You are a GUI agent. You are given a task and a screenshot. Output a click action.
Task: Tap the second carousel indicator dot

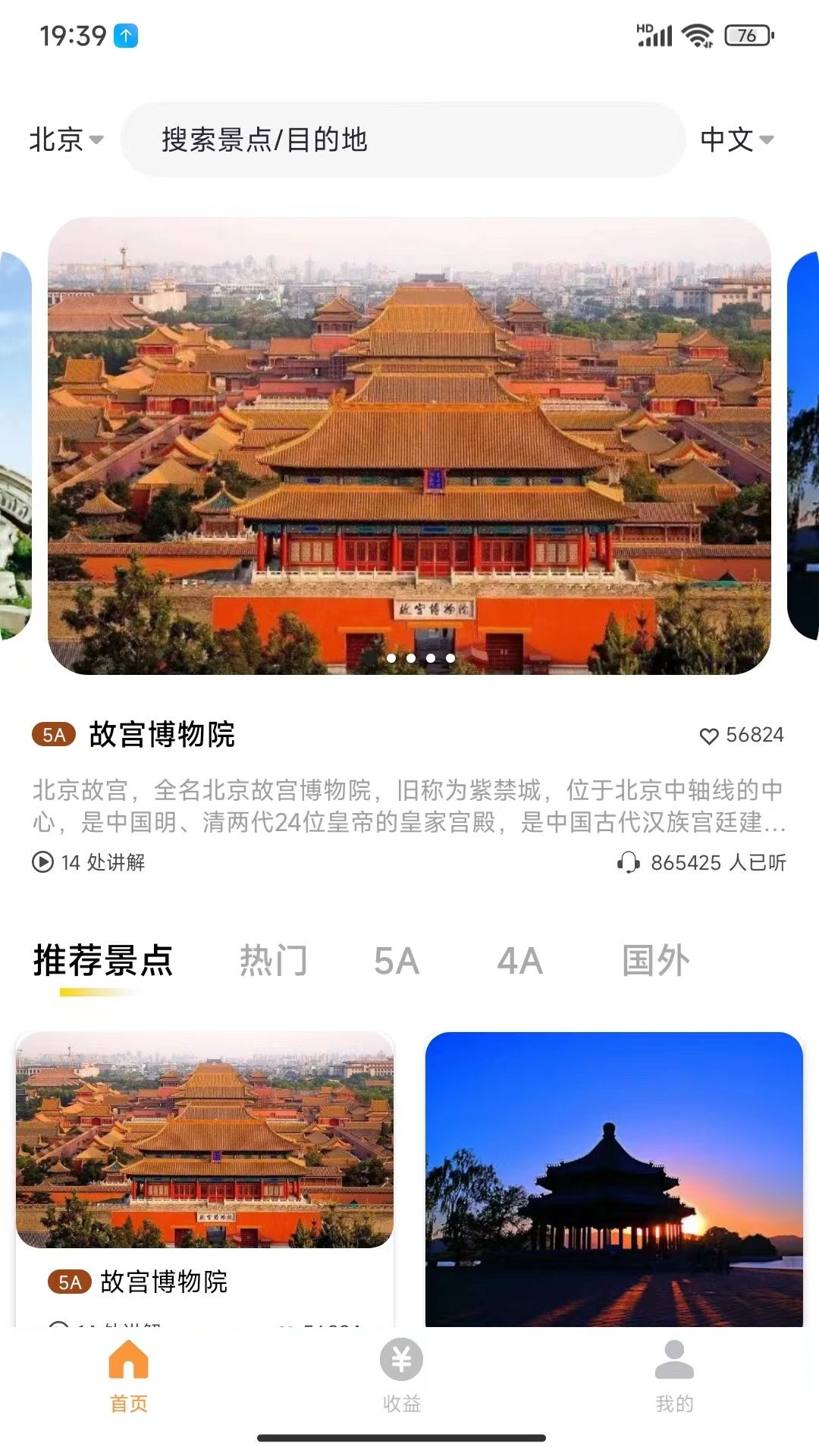click(x=410, y=659)
